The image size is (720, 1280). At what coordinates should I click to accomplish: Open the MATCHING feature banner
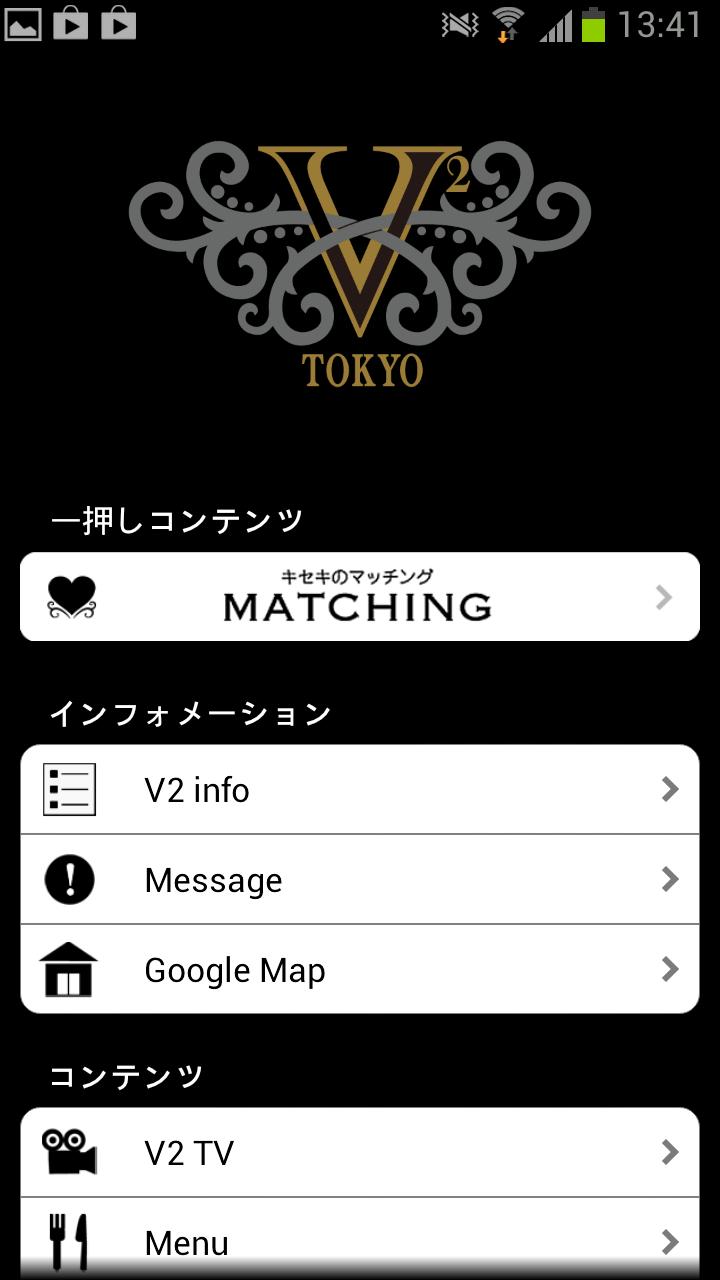(x=360, y=596)
